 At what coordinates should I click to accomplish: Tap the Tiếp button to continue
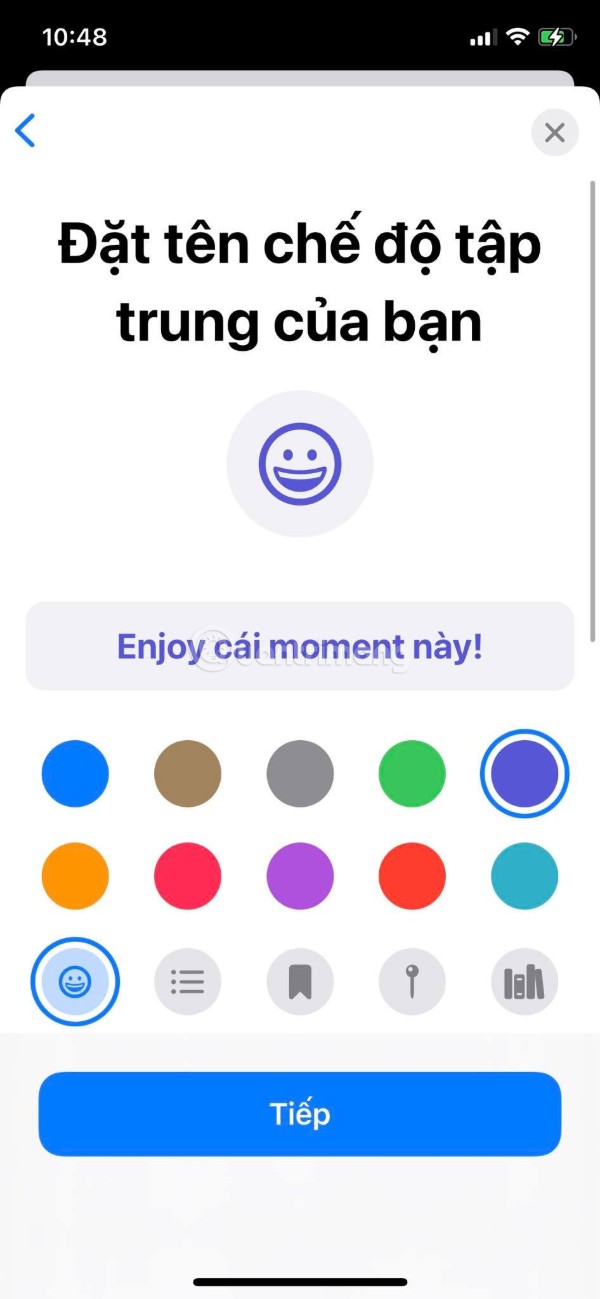pos(300,1114)
